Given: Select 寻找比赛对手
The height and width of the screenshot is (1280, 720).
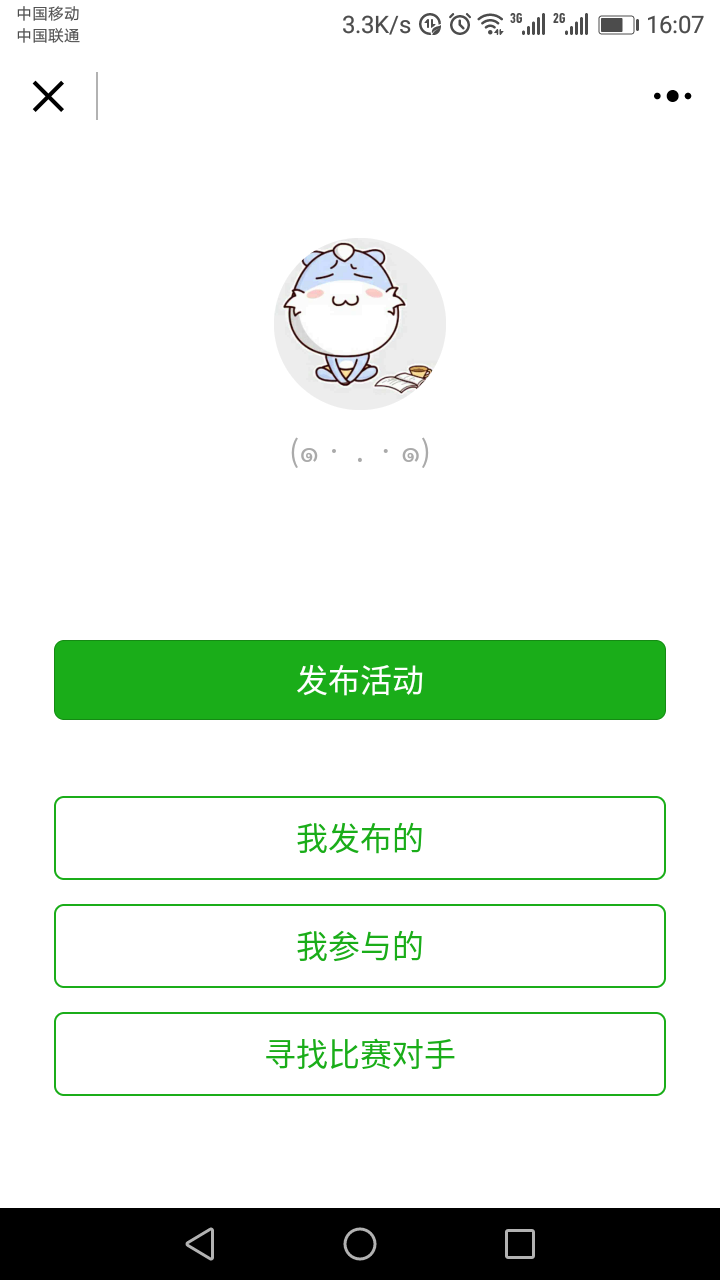Looking at the screenshot, I should [x=360, y=1054].
